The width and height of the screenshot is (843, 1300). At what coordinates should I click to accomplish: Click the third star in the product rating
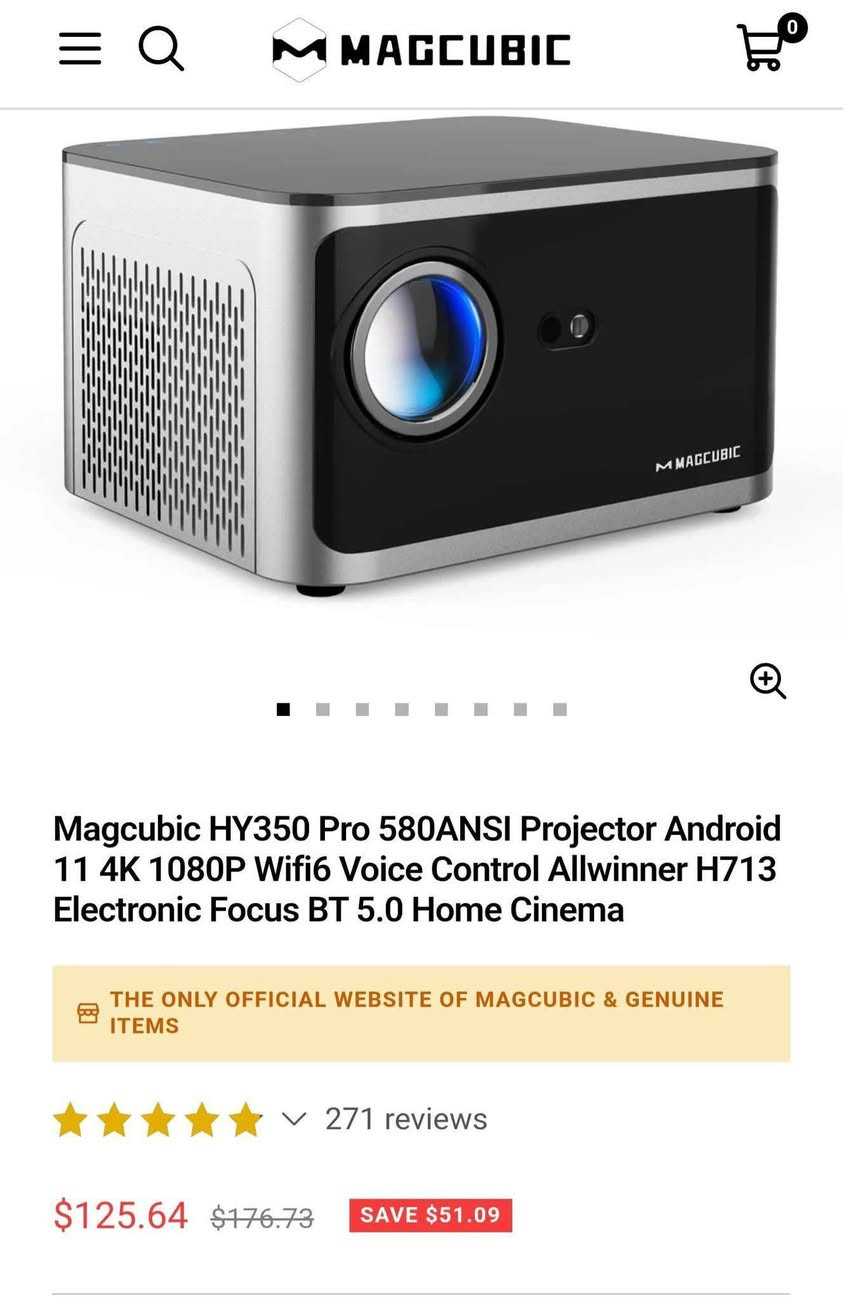156,1120
